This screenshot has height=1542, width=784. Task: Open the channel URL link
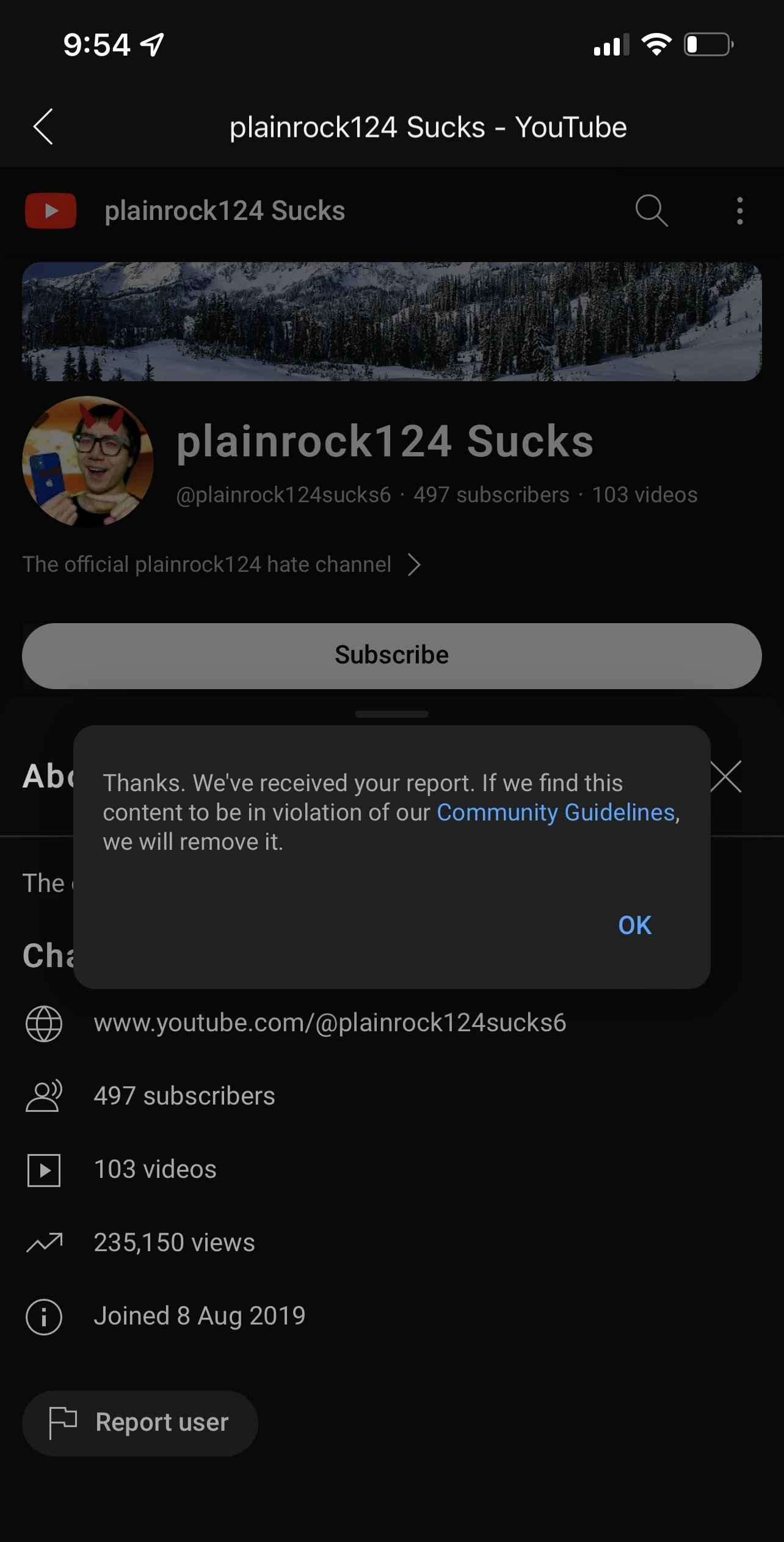point(330,1023)
